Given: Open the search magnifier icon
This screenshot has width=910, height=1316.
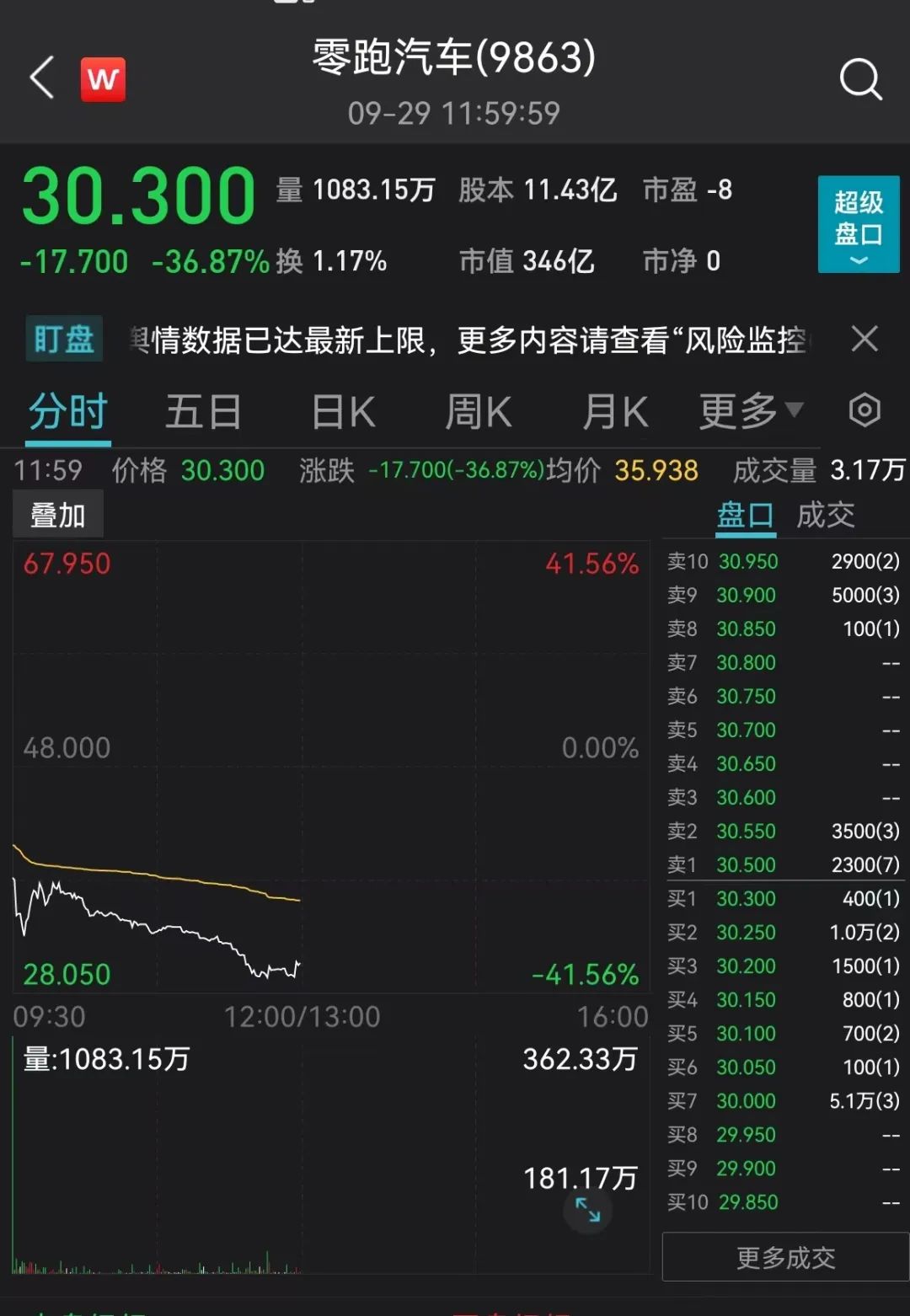Looking at the screenshot, I should click(860, 80).
